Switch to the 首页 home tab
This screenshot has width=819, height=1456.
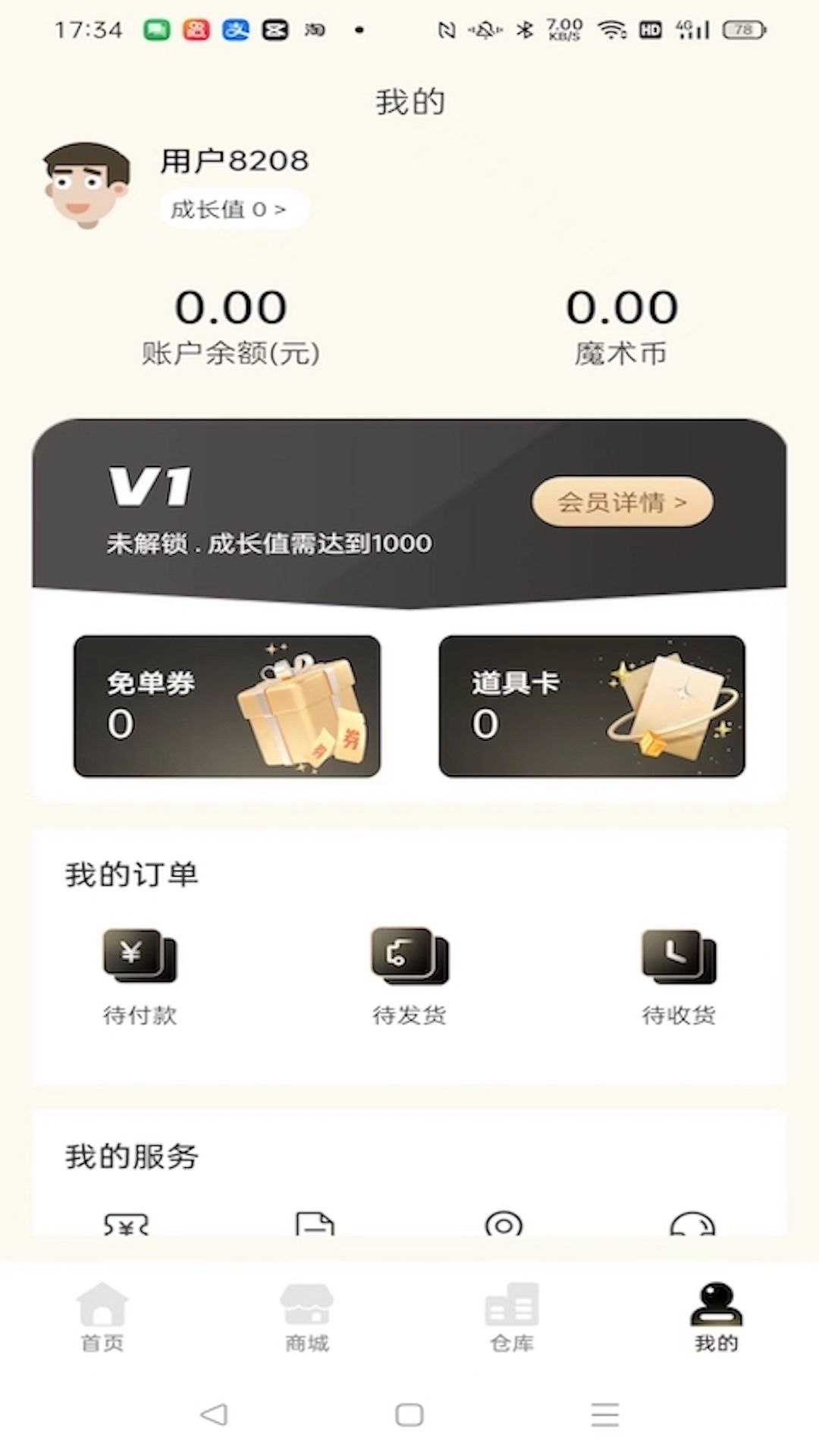click(102, 1318)
